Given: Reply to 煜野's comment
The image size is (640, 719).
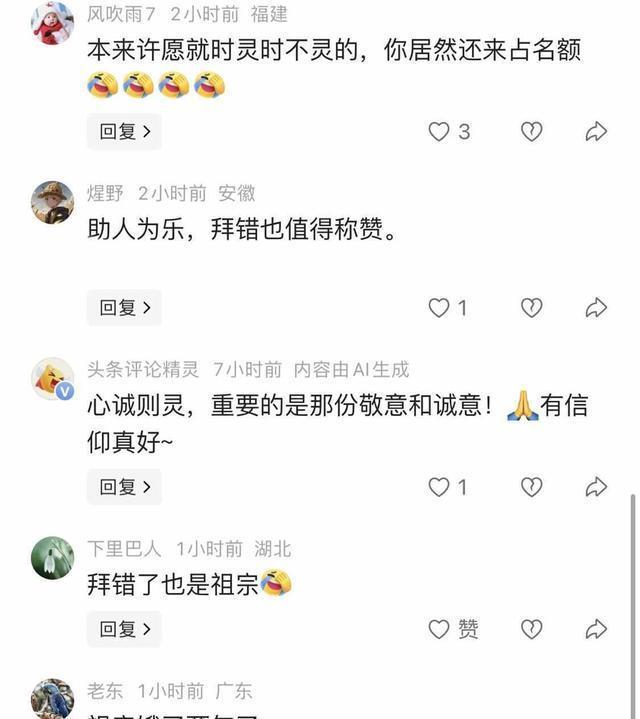Looking at the screenshot, I should pyautogui.click(x=124, y=308).
